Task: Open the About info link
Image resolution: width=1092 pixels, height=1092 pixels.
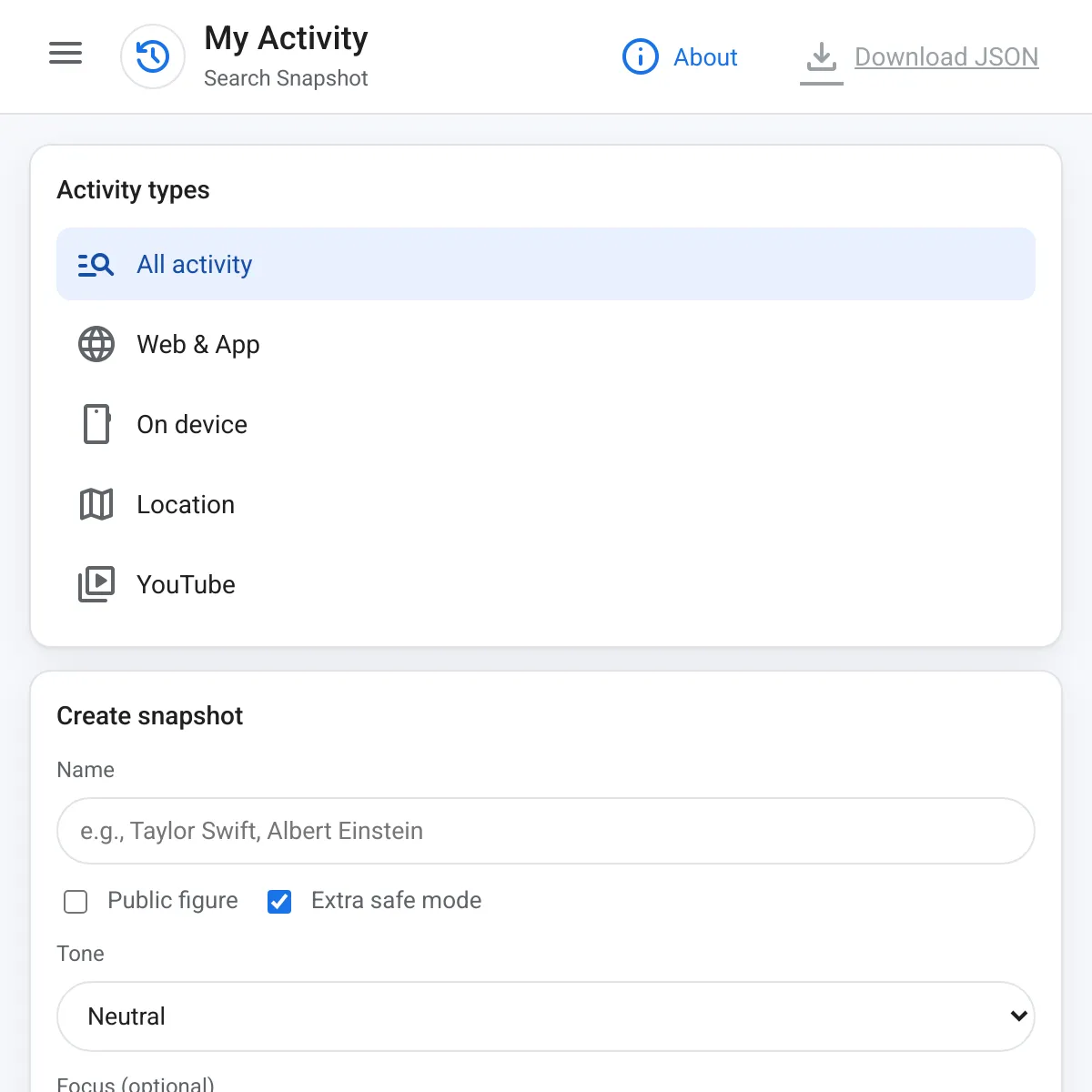Action: pyautogui.click(x=680, y=56)
